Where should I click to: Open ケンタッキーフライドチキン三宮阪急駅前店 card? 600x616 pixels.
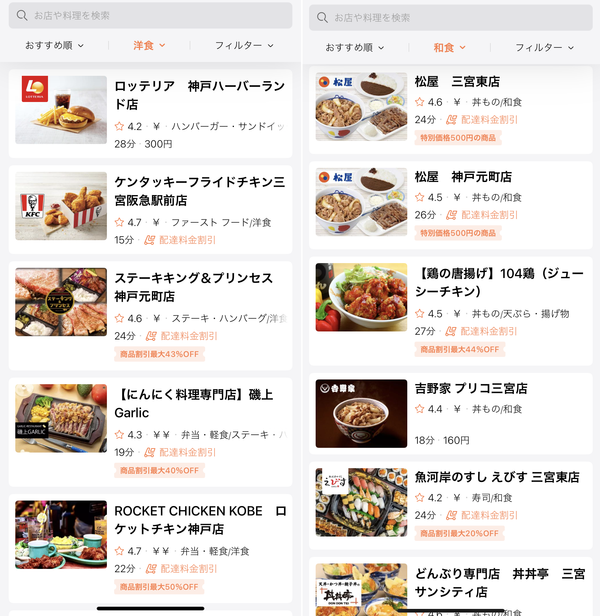(150, 209)
